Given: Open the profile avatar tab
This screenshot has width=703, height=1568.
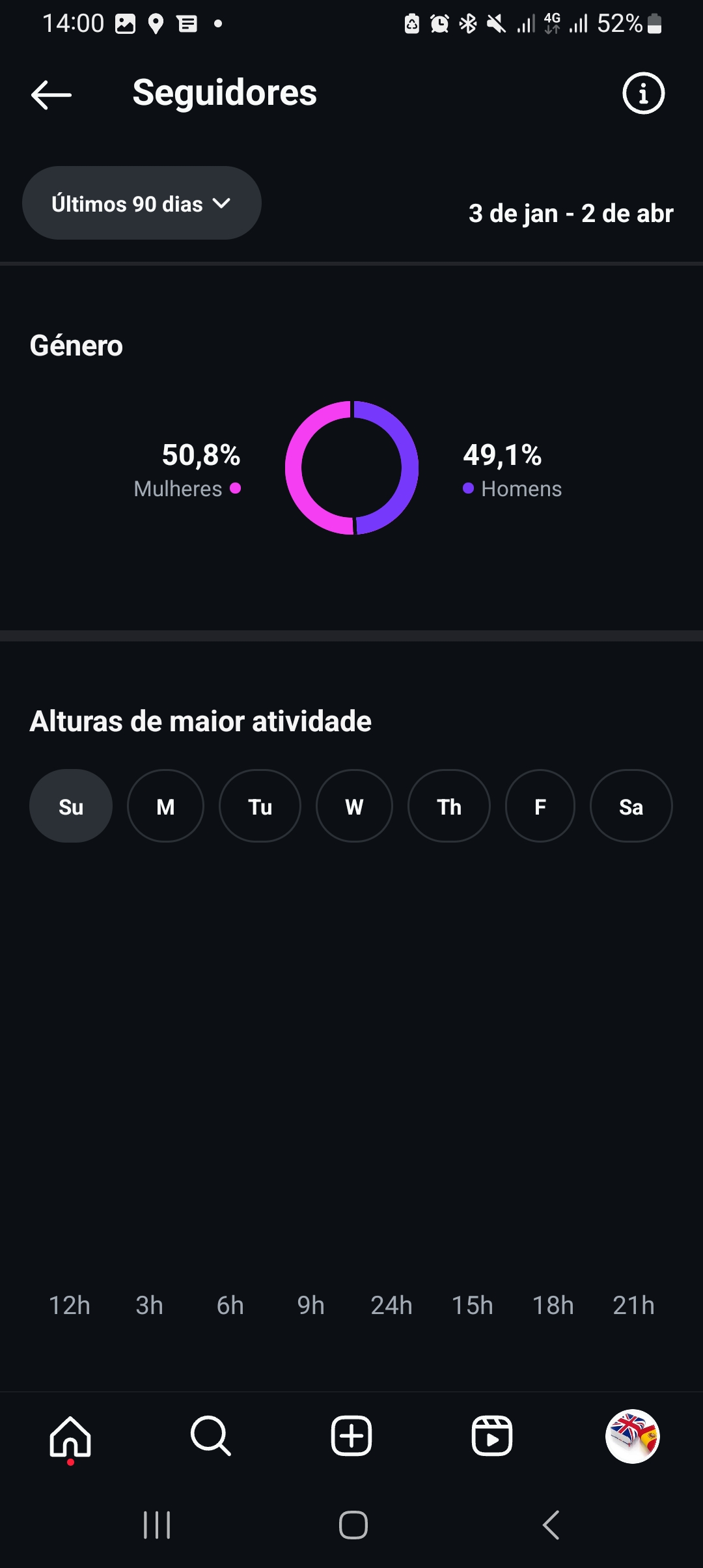Looking at the screenshot, I should point(632,1436).
